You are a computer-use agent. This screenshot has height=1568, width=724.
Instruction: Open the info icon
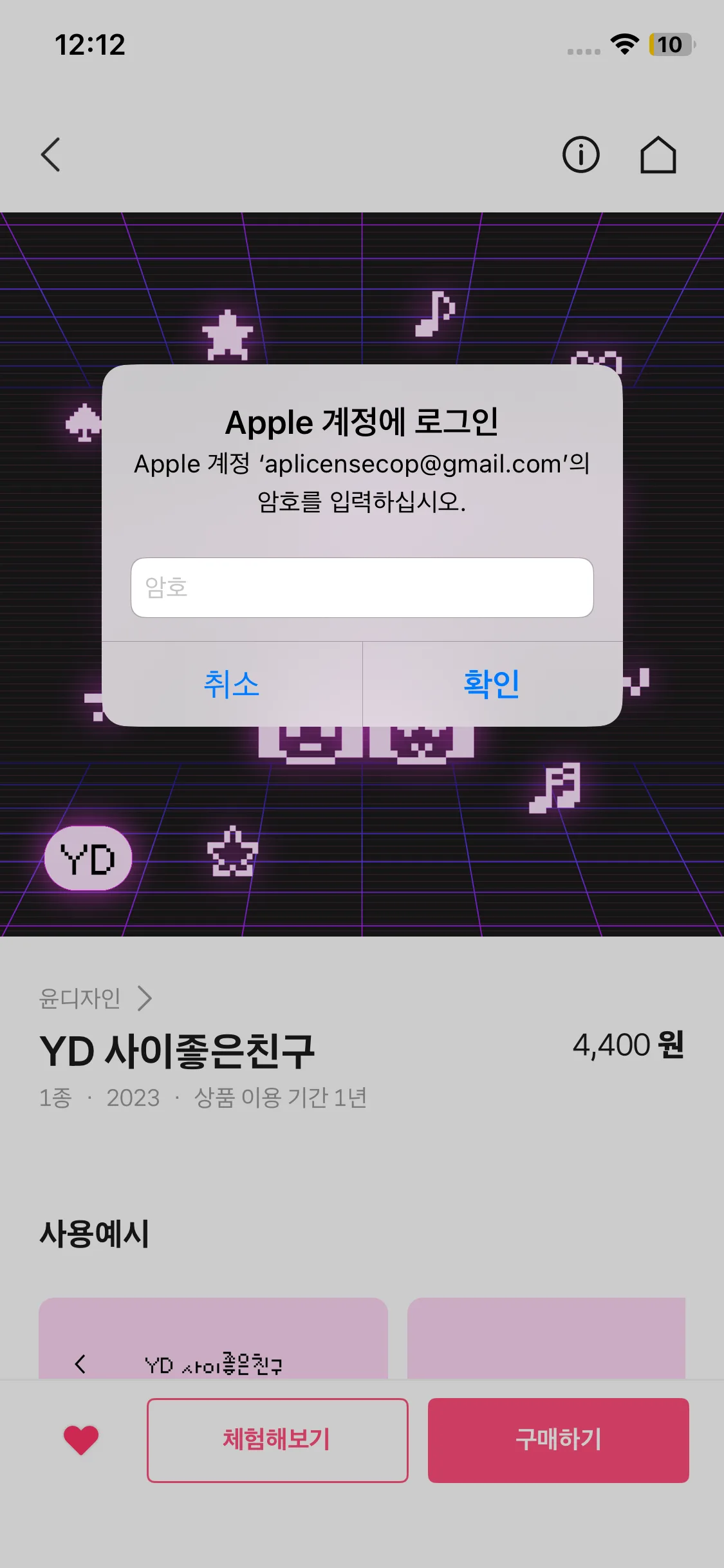[581, 154]
